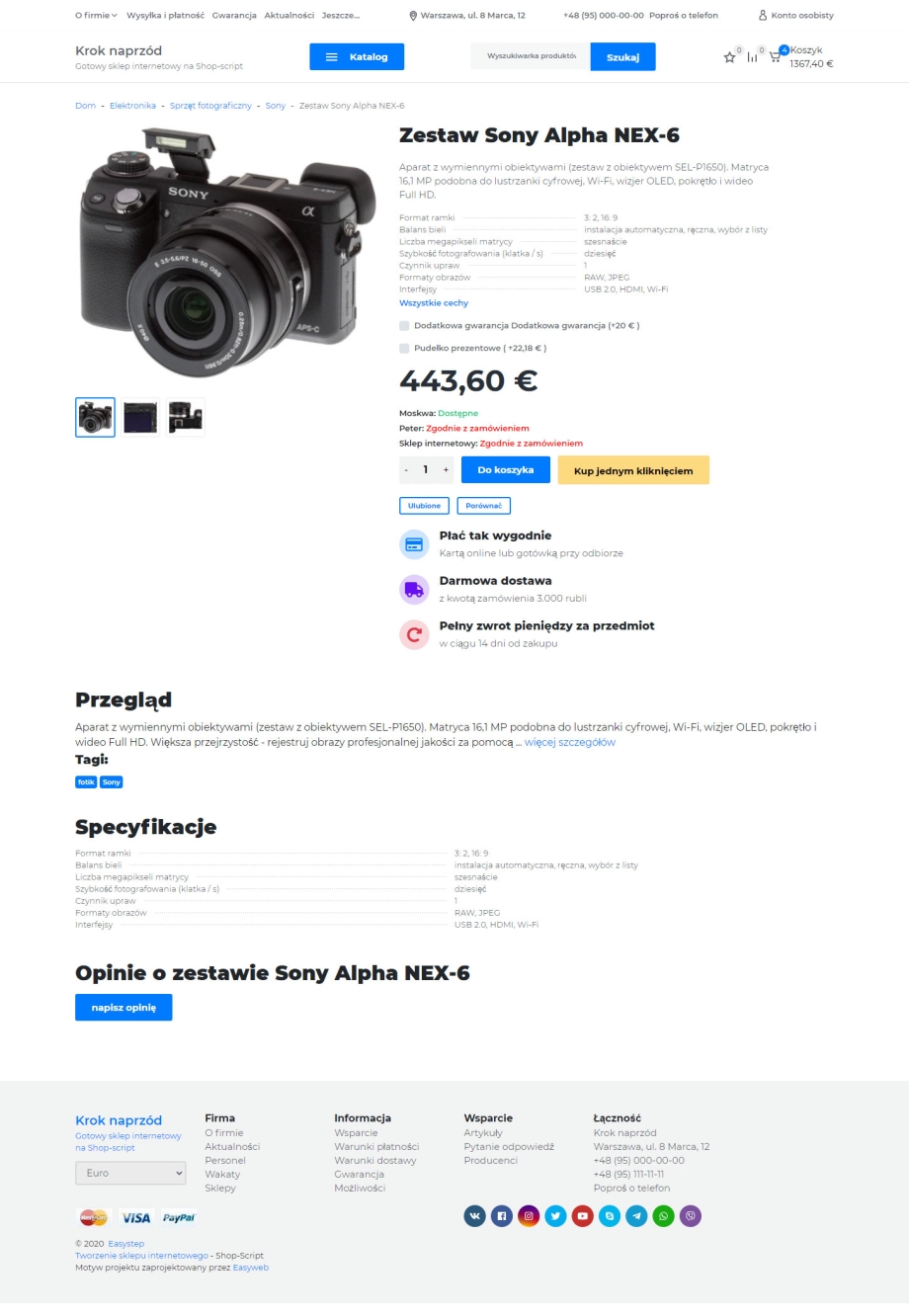Open favorites star icon in header
This screenshot has height=1316, width=909.
point(729,57)
